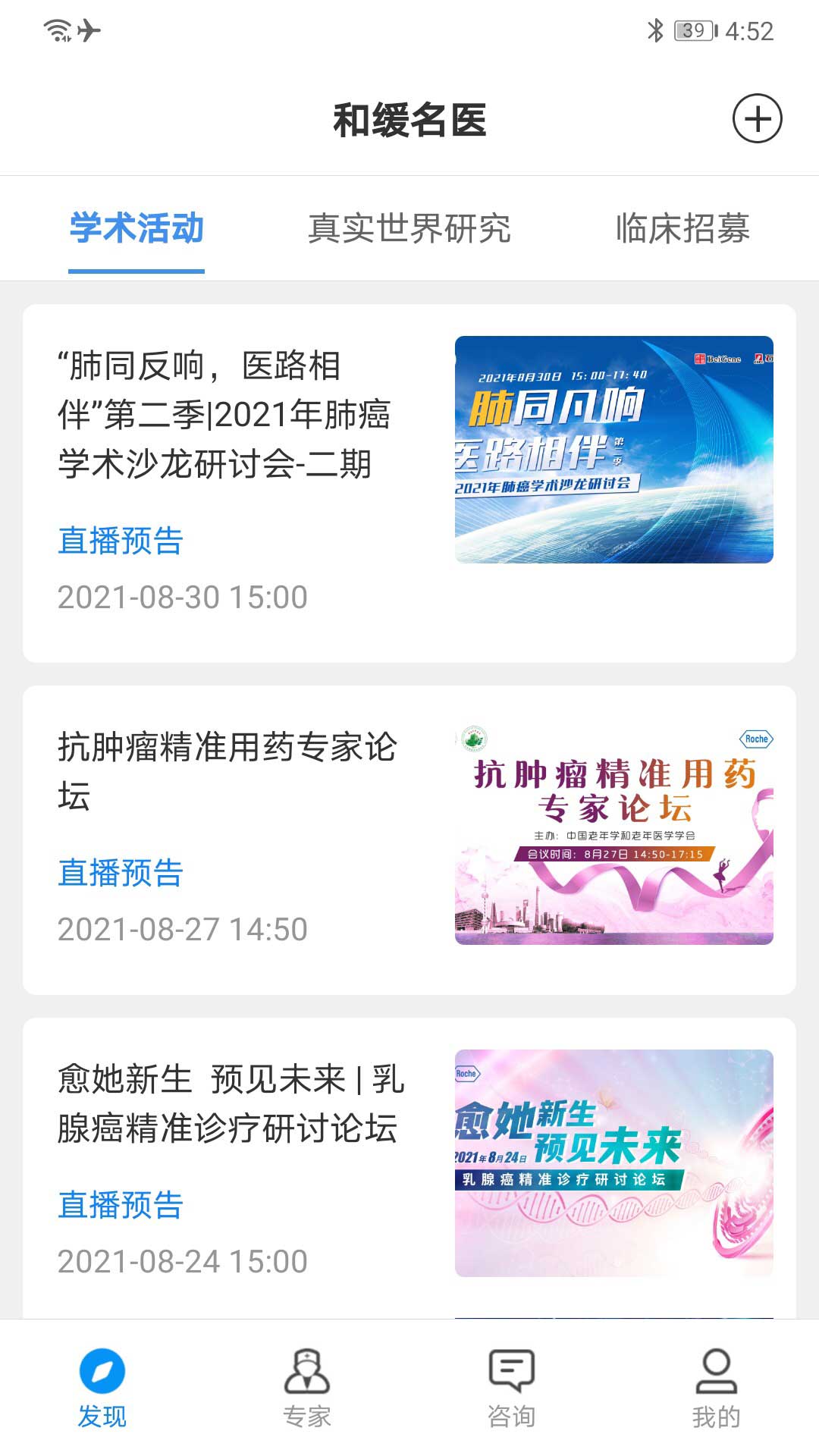Tap the app title 和缓名医
The width and height of the screenshot is (819, 1456).
click(409, 119)
